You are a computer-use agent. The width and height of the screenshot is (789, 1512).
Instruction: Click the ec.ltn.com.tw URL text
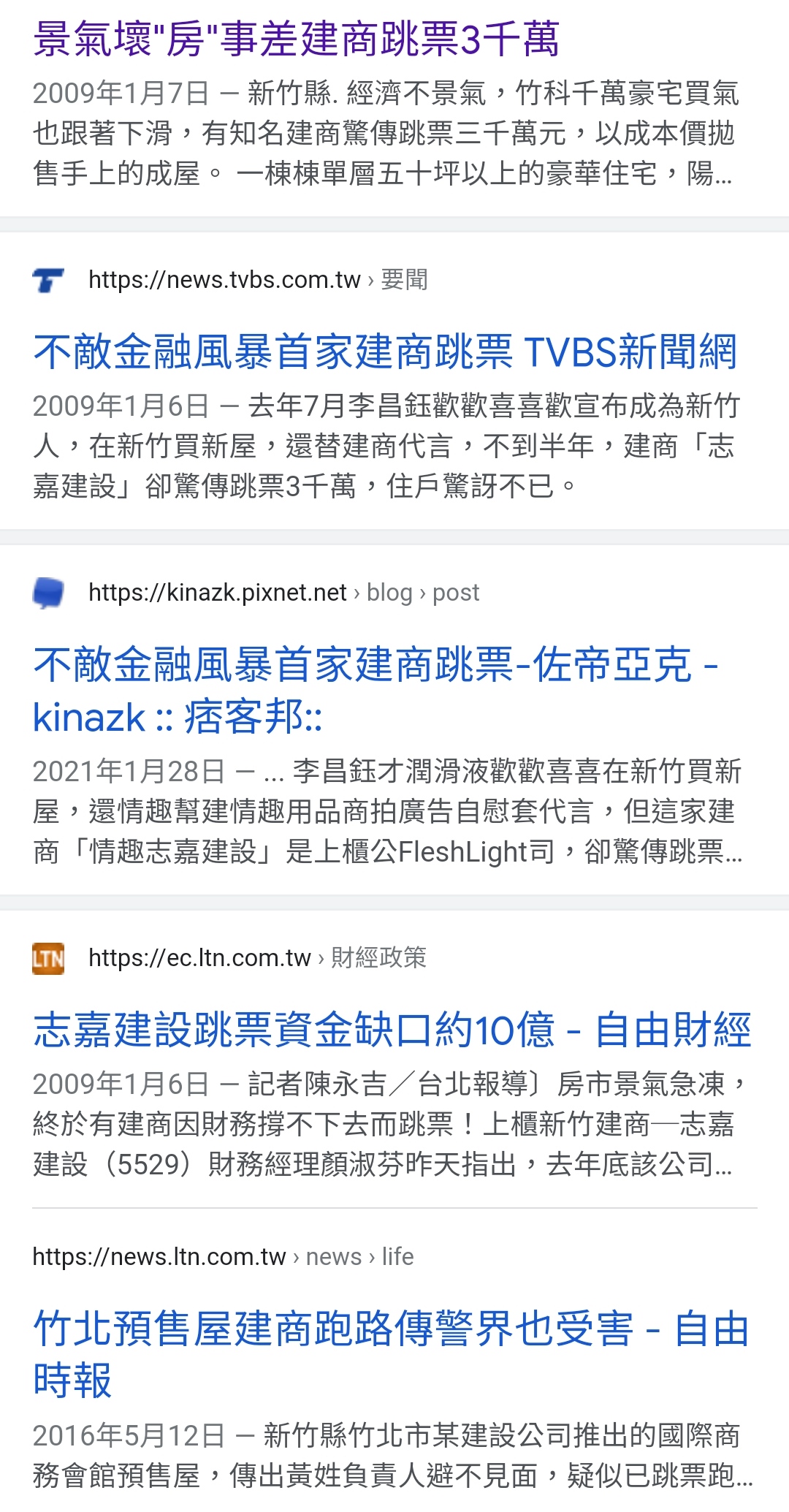pos(197,957)
